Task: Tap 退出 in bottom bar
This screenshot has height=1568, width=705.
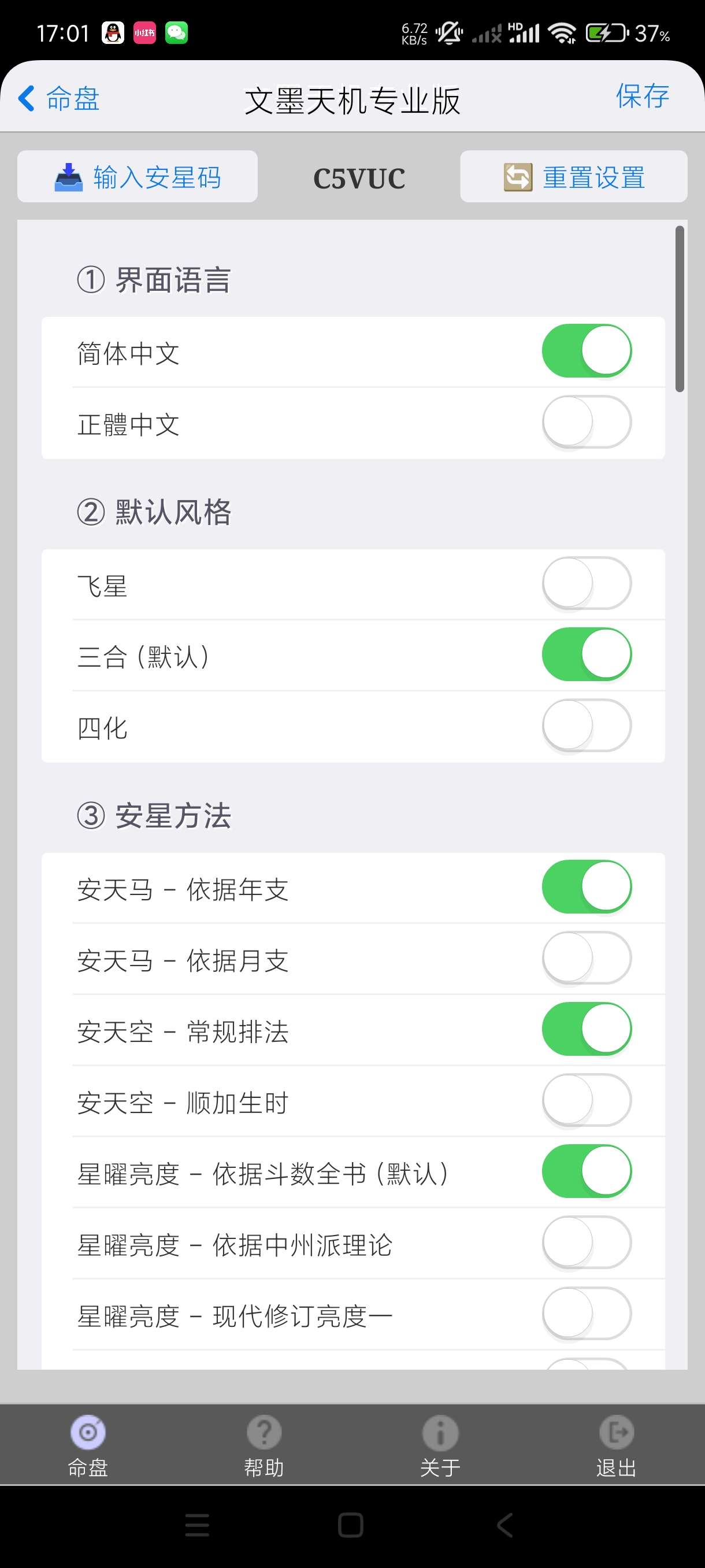Action: [616, 1446]
